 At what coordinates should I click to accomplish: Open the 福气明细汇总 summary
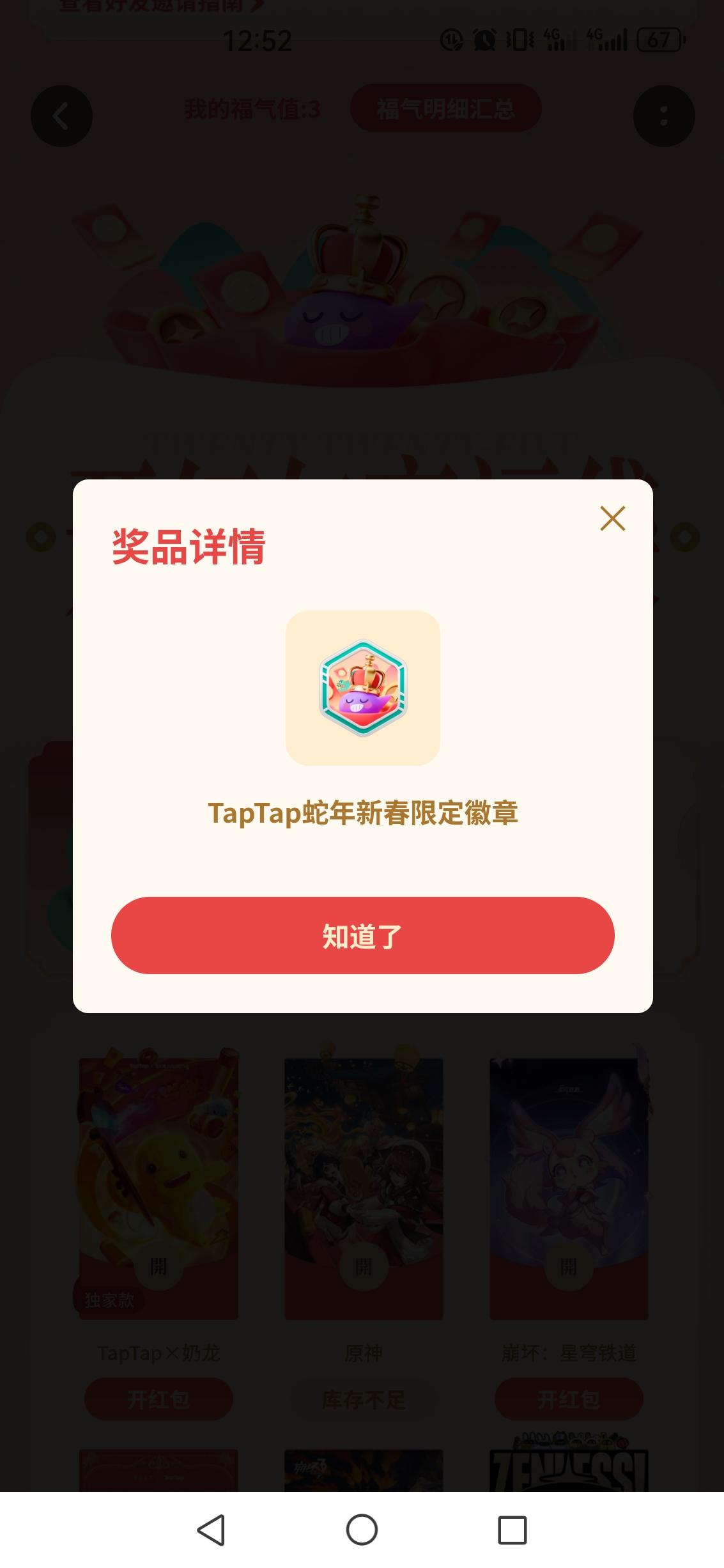(445, 109)
